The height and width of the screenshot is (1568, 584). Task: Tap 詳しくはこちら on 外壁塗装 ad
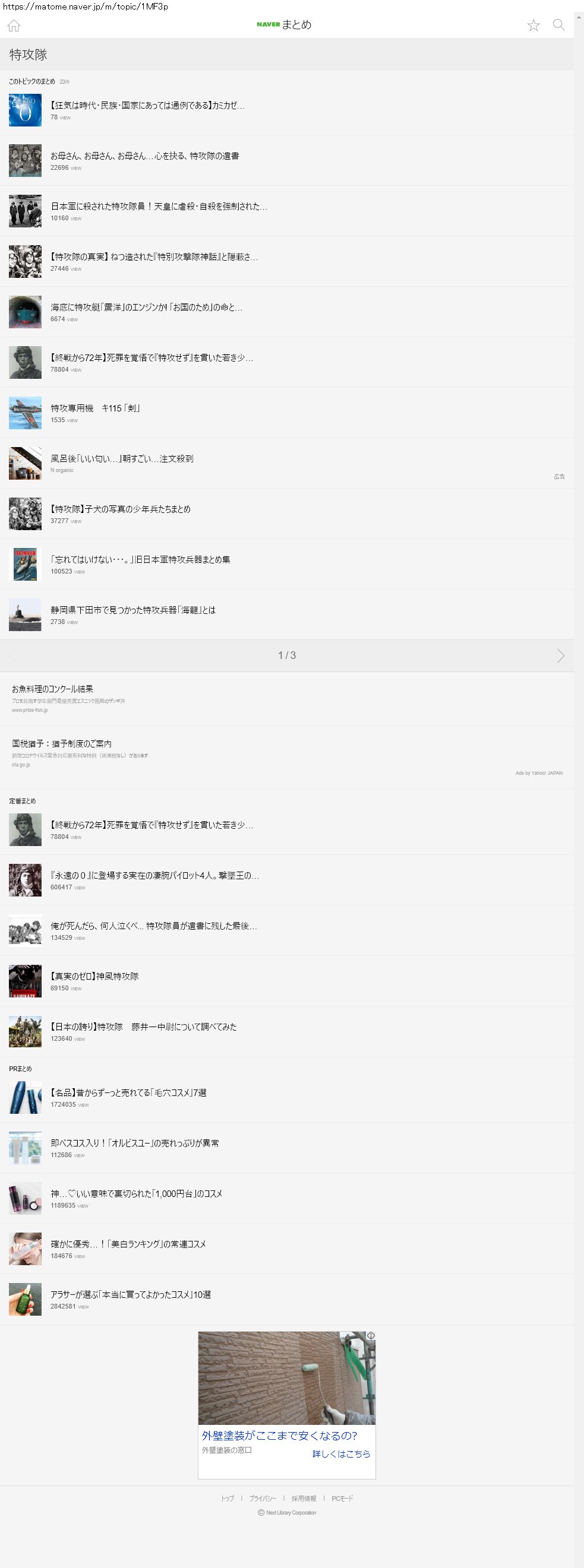341,1454
